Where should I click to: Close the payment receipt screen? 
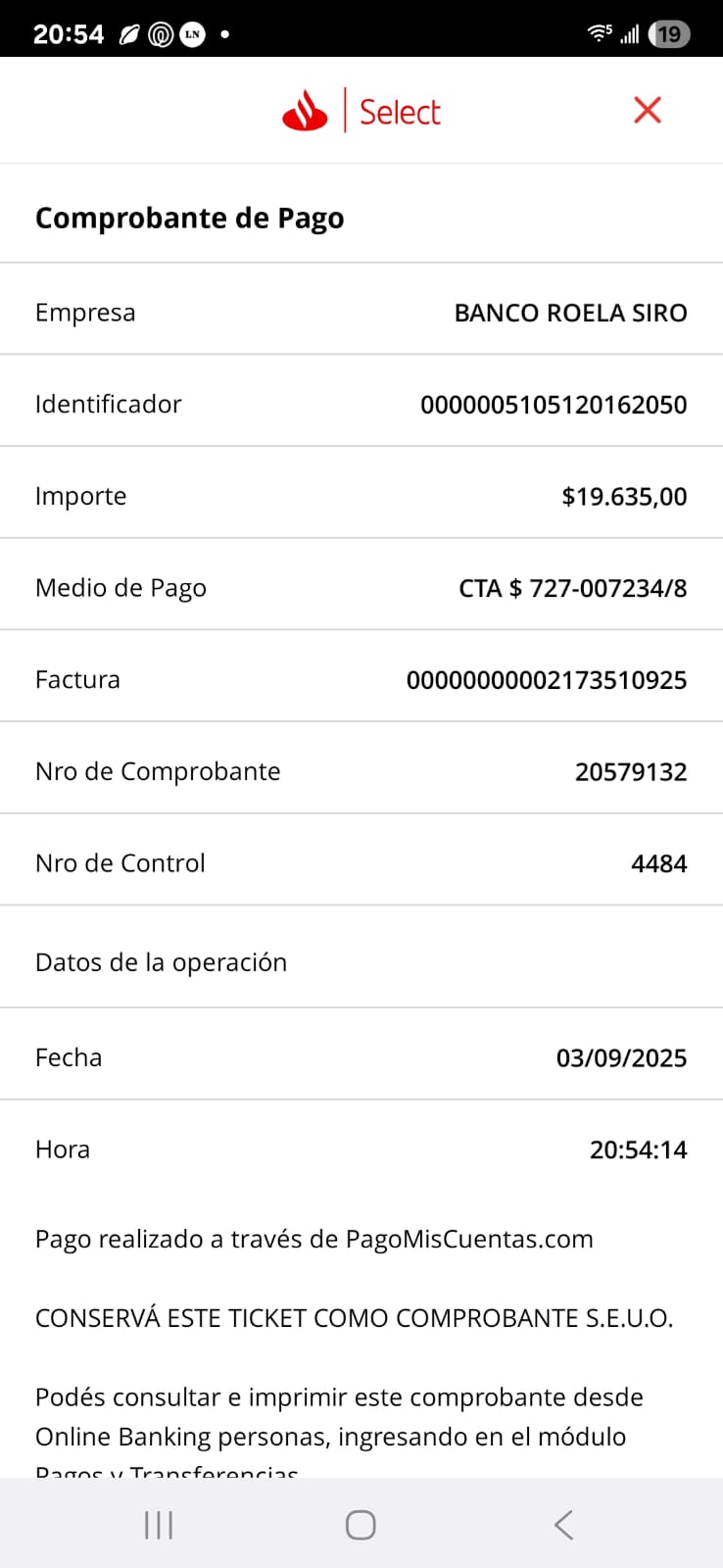(648, 111)
